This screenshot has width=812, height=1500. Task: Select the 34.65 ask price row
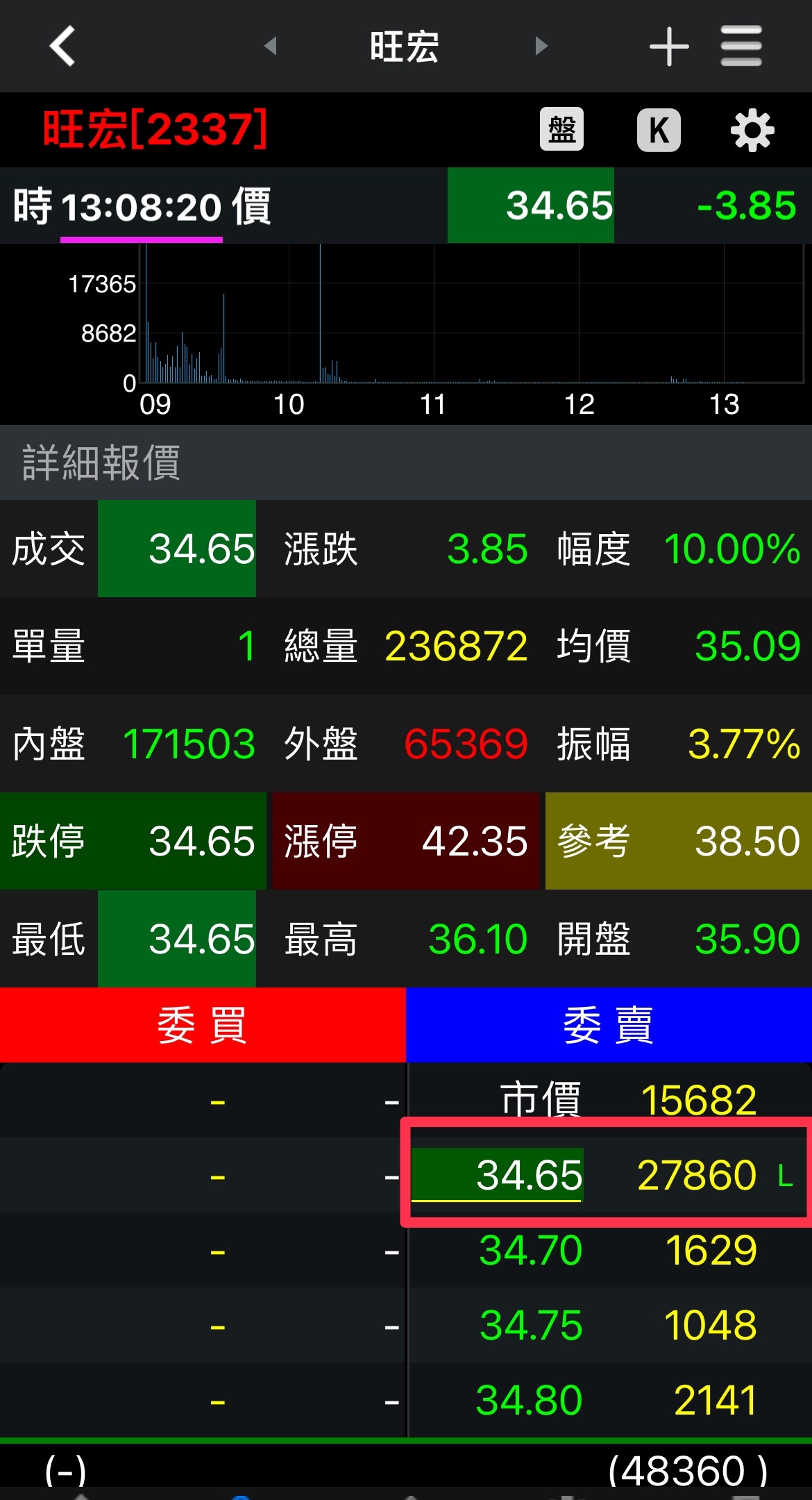pyautogui.click(x=609, y=1175)
